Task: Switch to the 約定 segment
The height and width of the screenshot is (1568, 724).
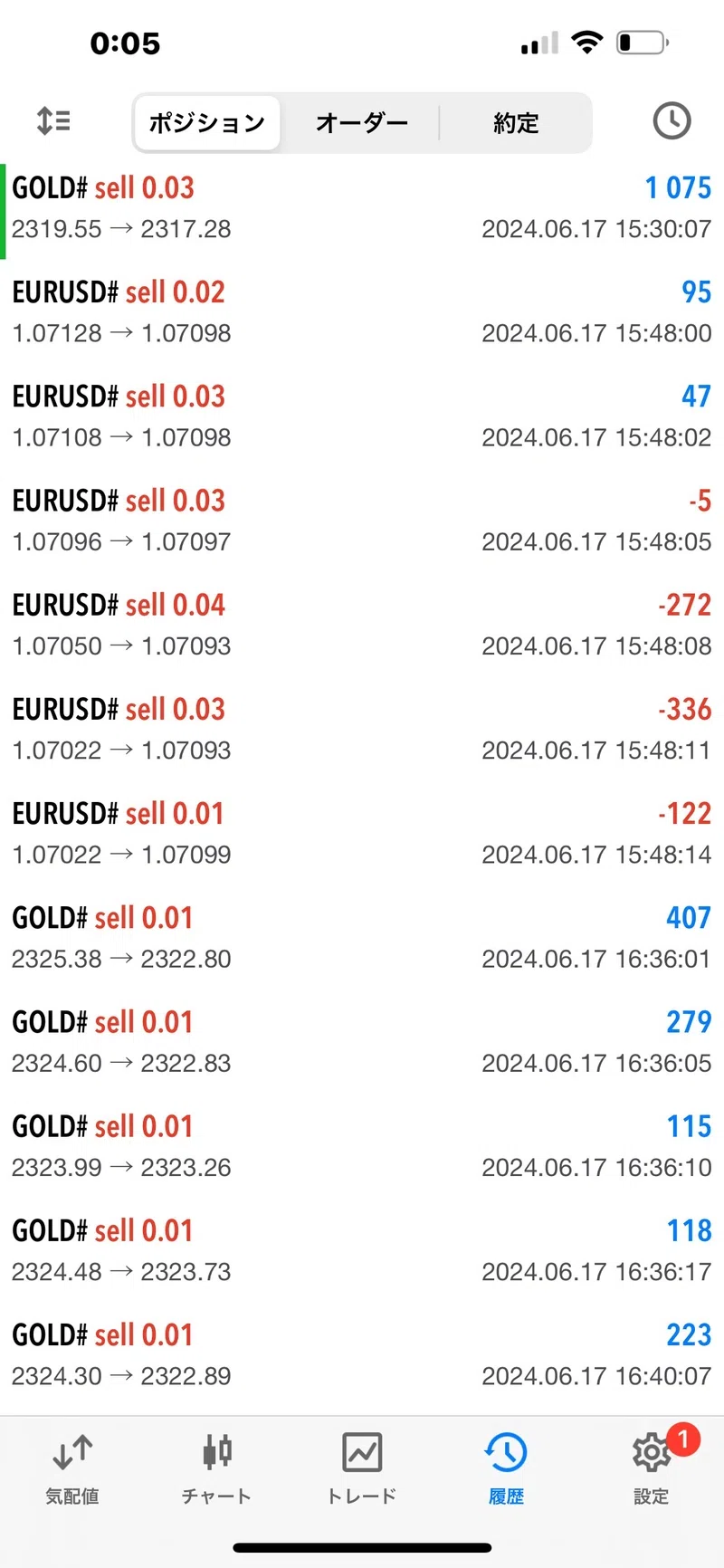Action: [516, 122]
